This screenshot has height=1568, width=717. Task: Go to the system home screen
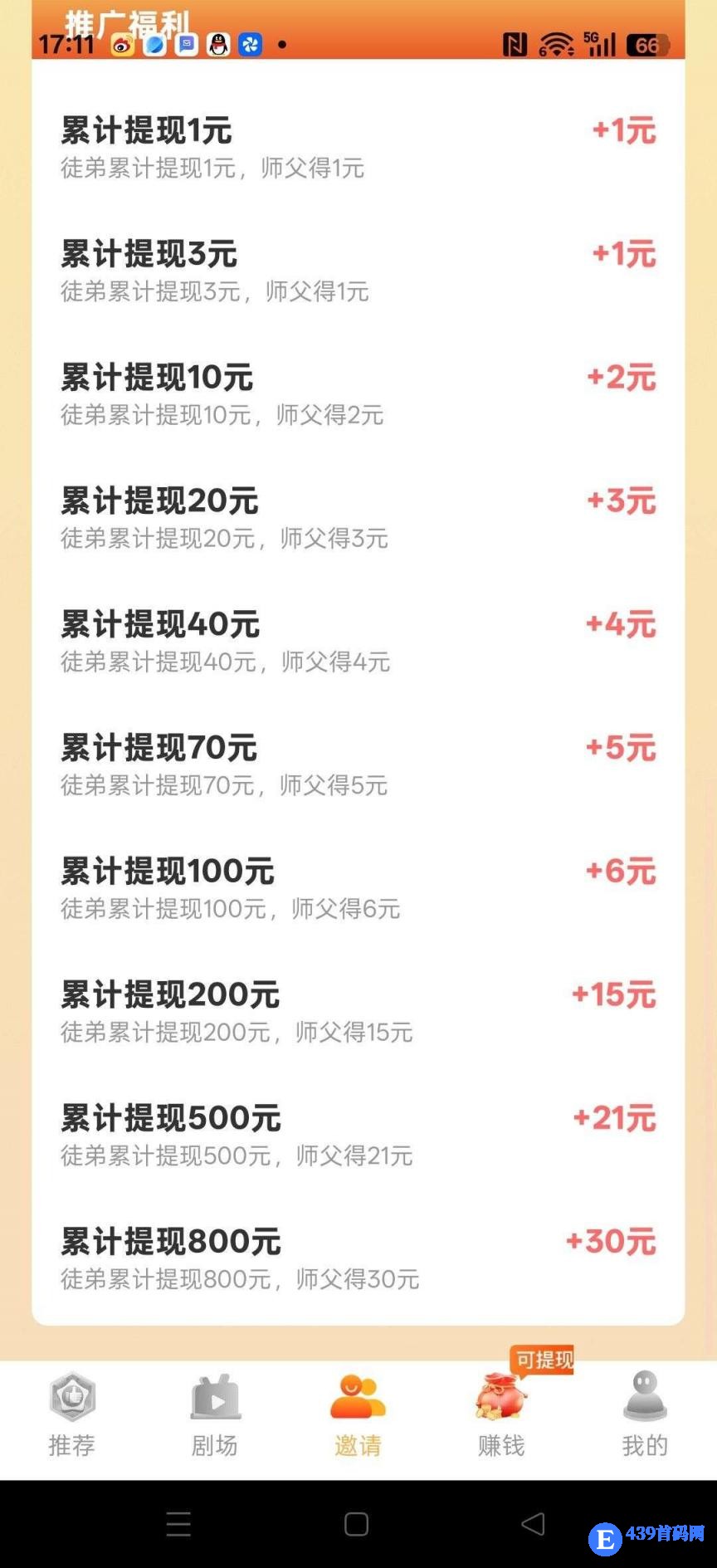357,1524
